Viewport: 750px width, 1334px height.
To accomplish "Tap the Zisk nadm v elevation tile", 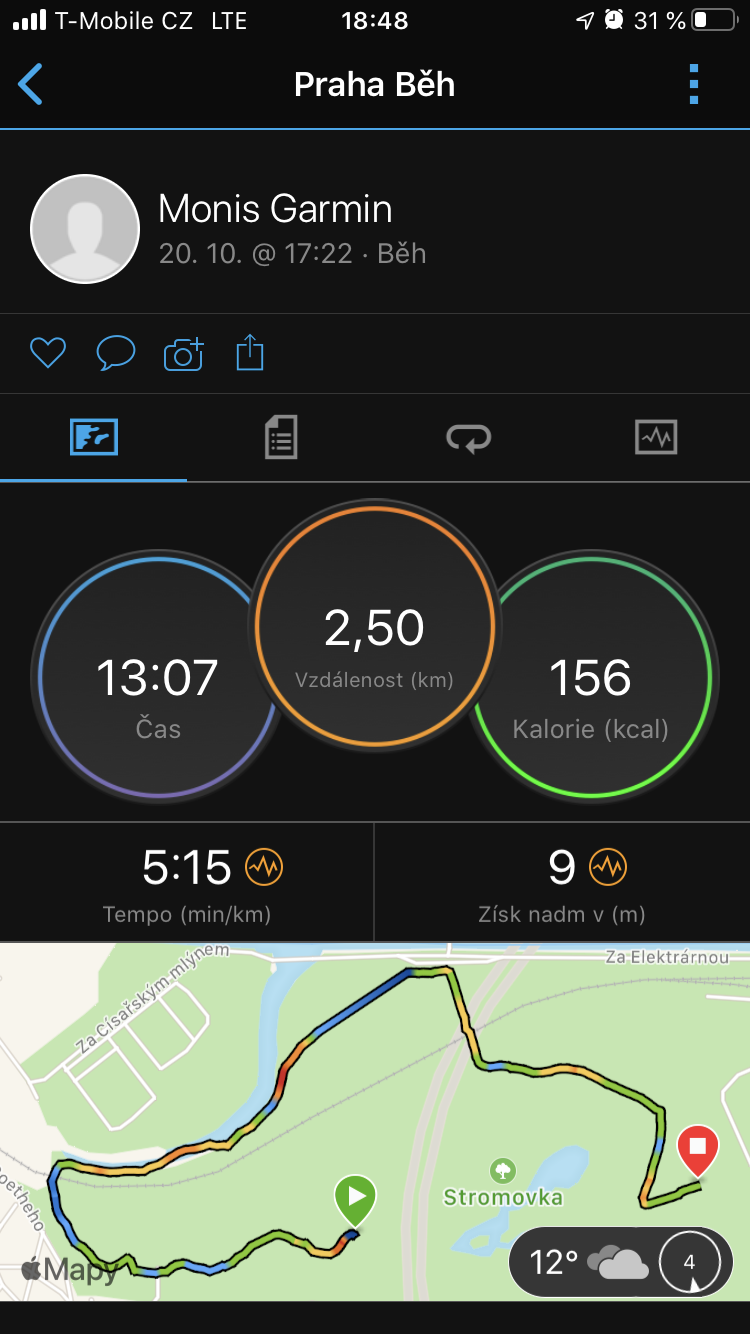I will (x=562, y=882).
